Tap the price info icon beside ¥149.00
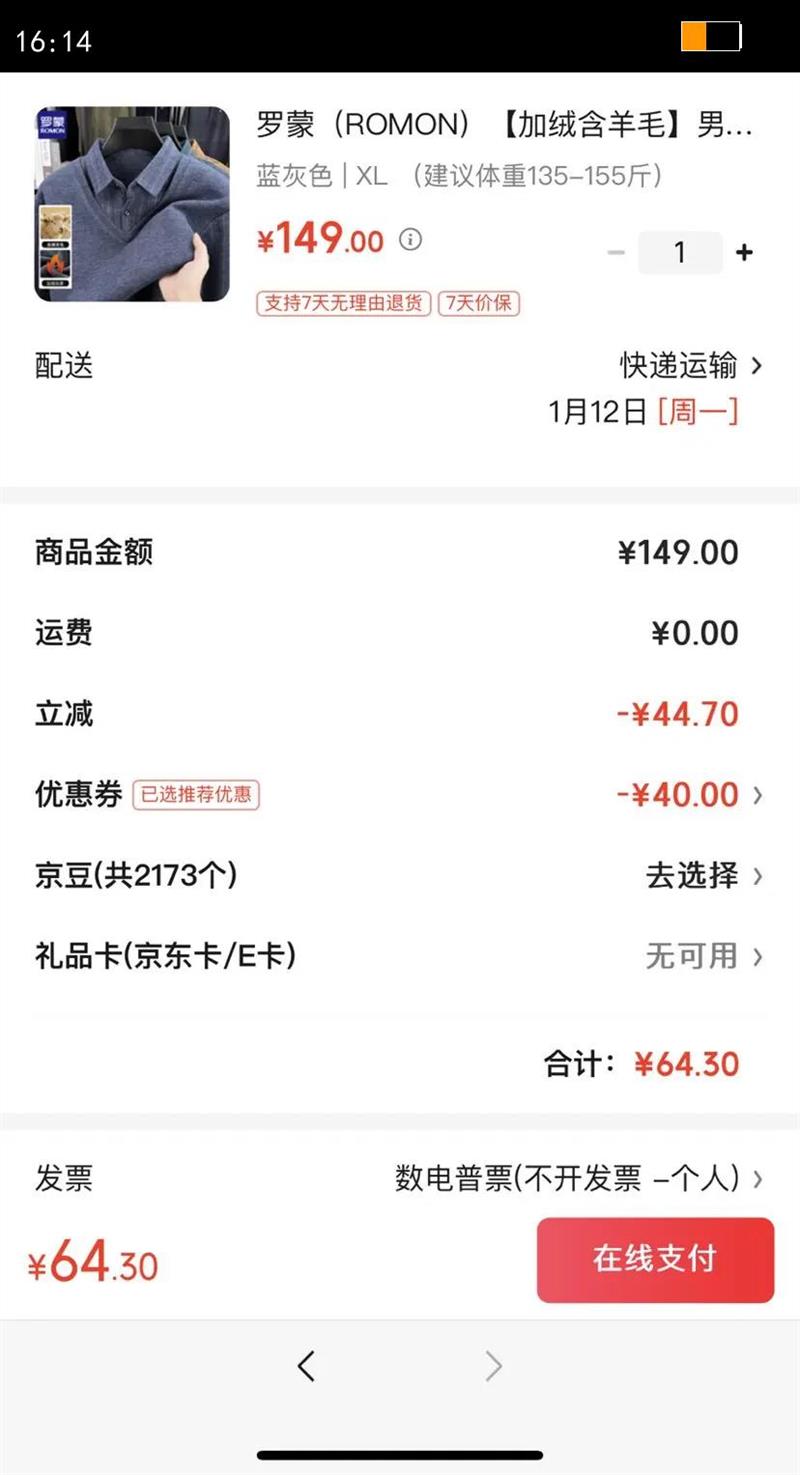 411,240
